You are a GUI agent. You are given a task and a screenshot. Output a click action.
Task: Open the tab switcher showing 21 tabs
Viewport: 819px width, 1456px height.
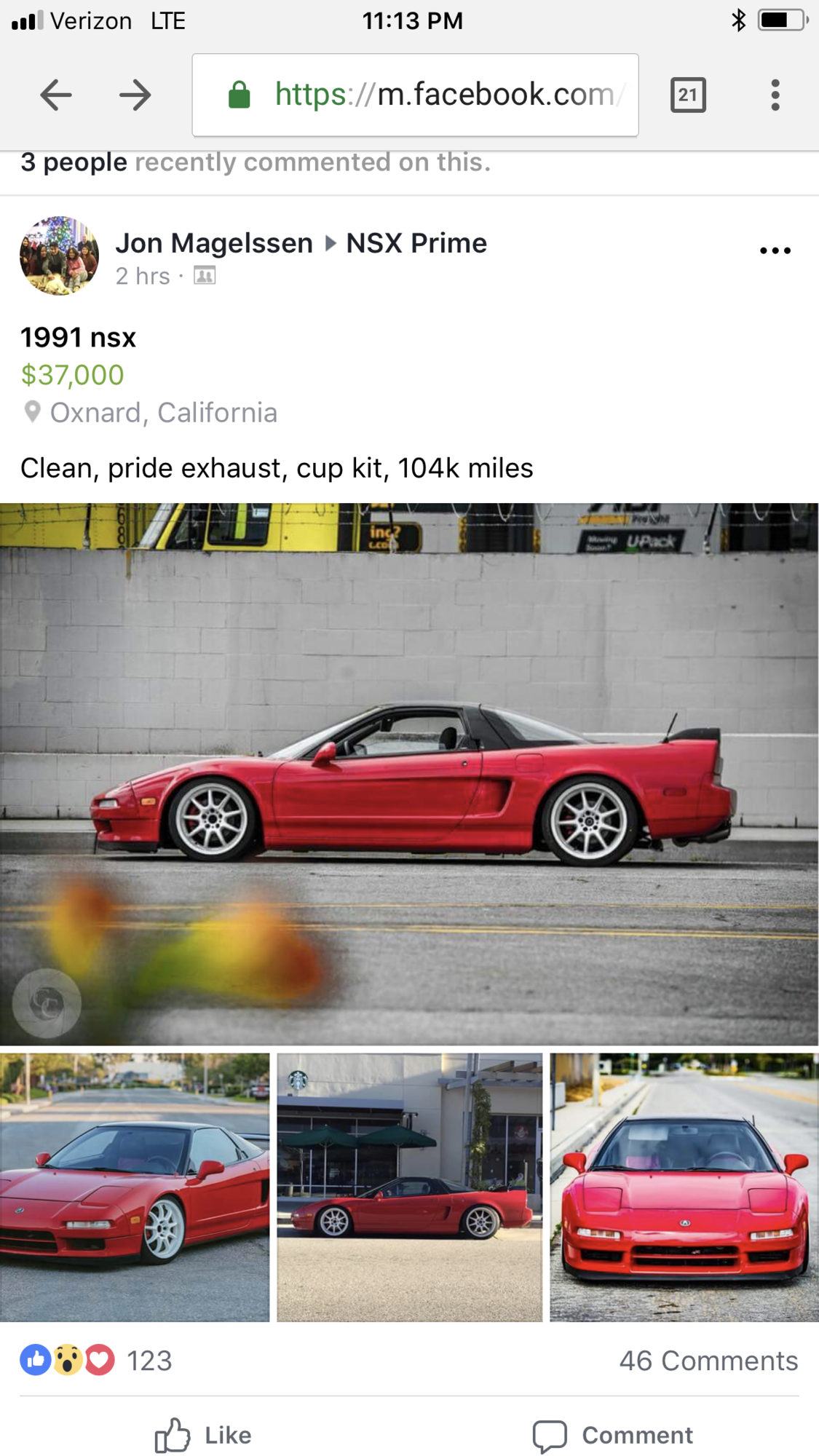687,95
